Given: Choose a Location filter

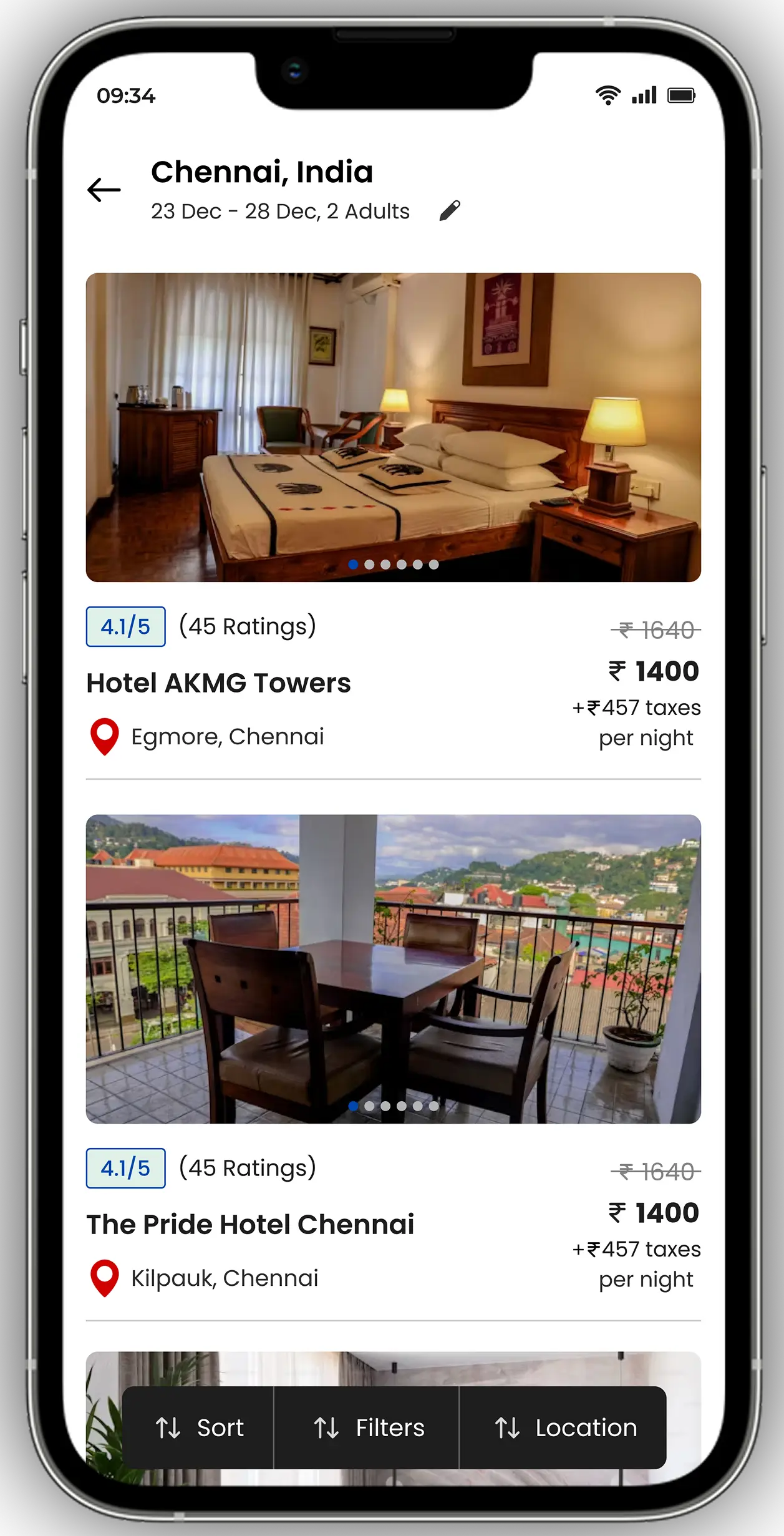Looking at the screenshot, I should point(563,1427).
